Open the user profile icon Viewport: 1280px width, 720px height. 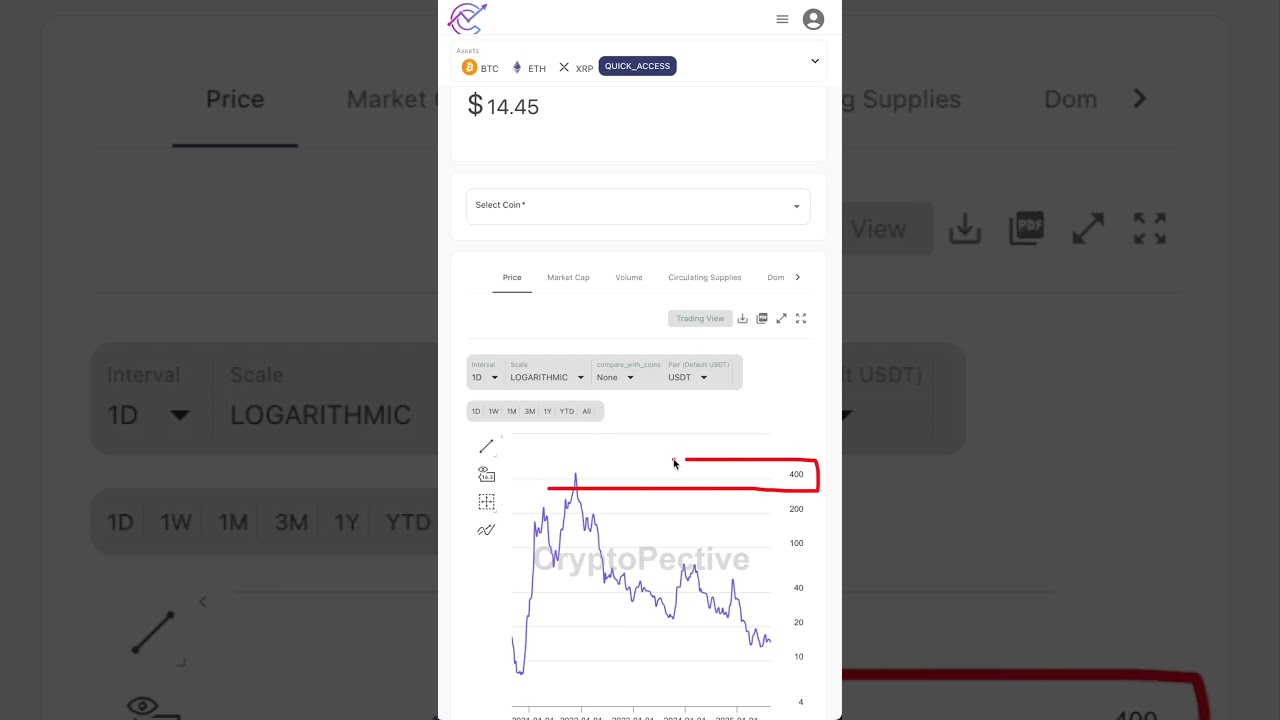coord(813,19)
